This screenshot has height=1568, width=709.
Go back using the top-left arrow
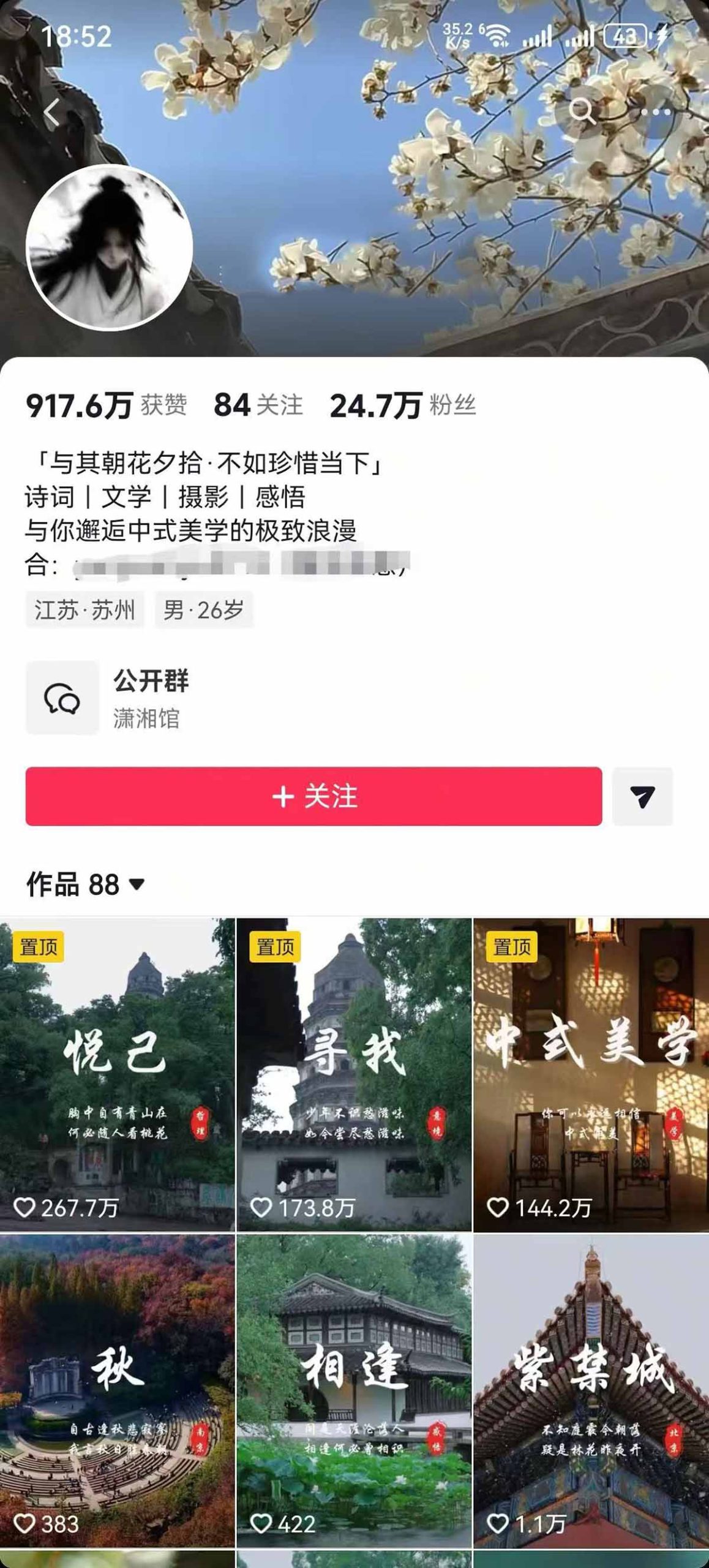coord(52,112)
